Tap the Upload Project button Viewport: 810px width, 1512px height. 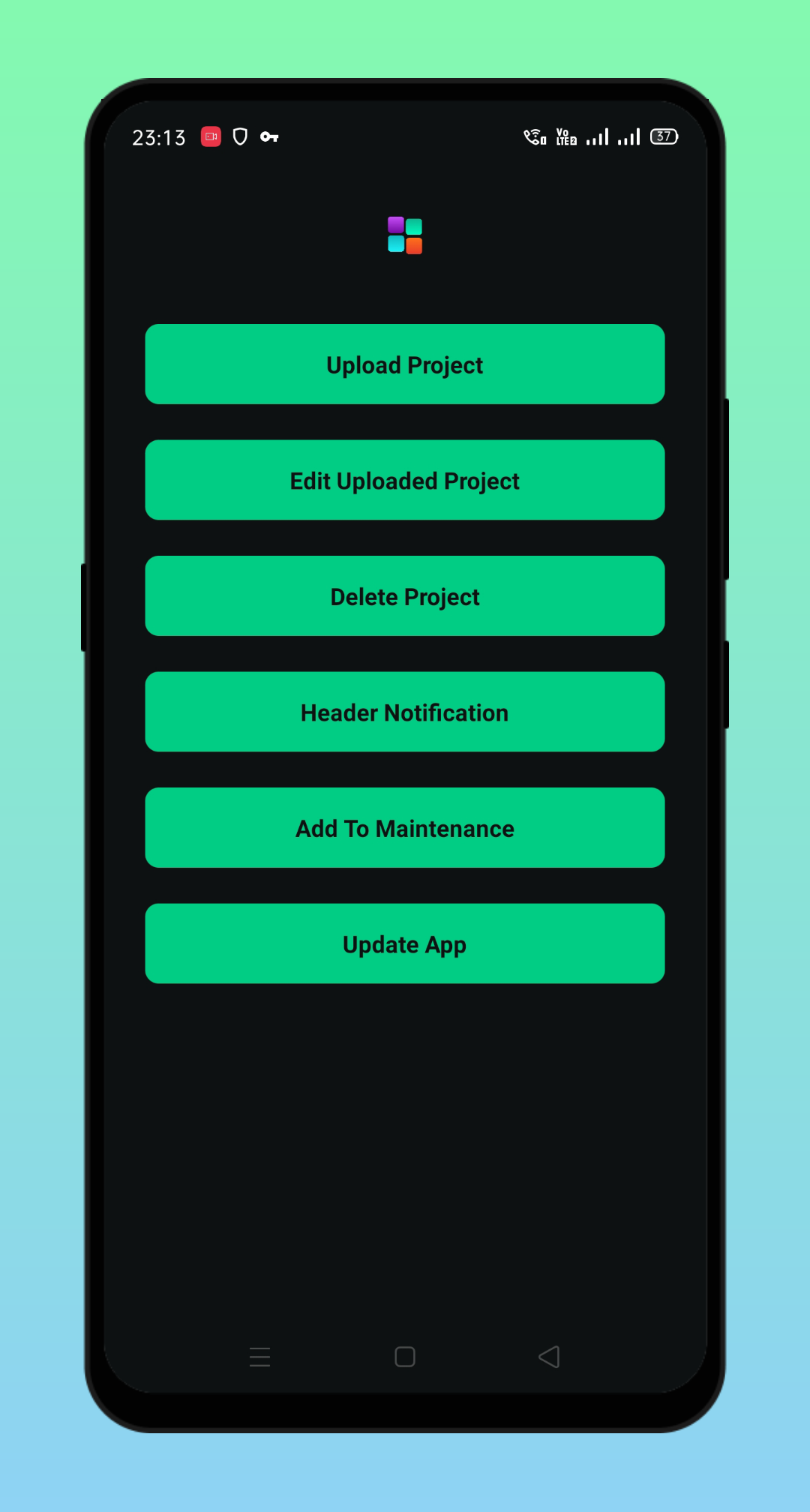pyautogui.click(x=405, y=364)
